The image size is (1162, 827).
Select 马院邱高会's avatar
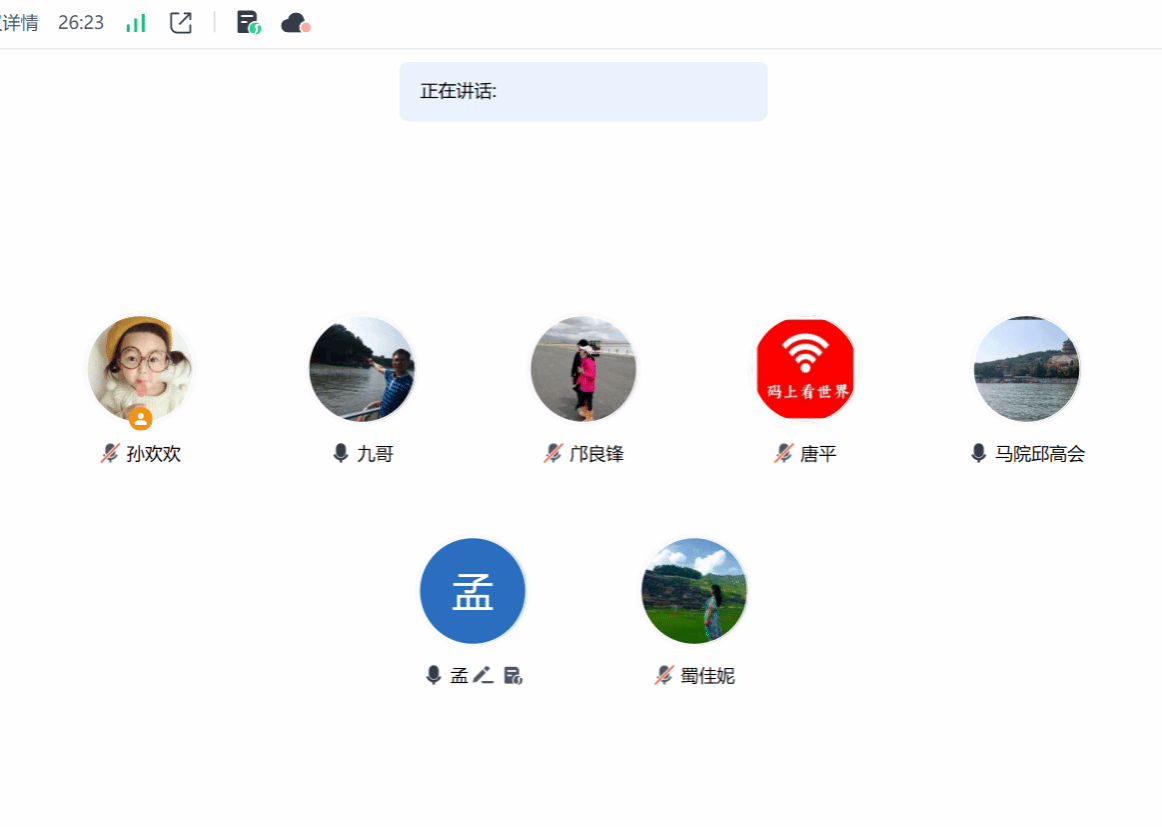coord(1027,369)
